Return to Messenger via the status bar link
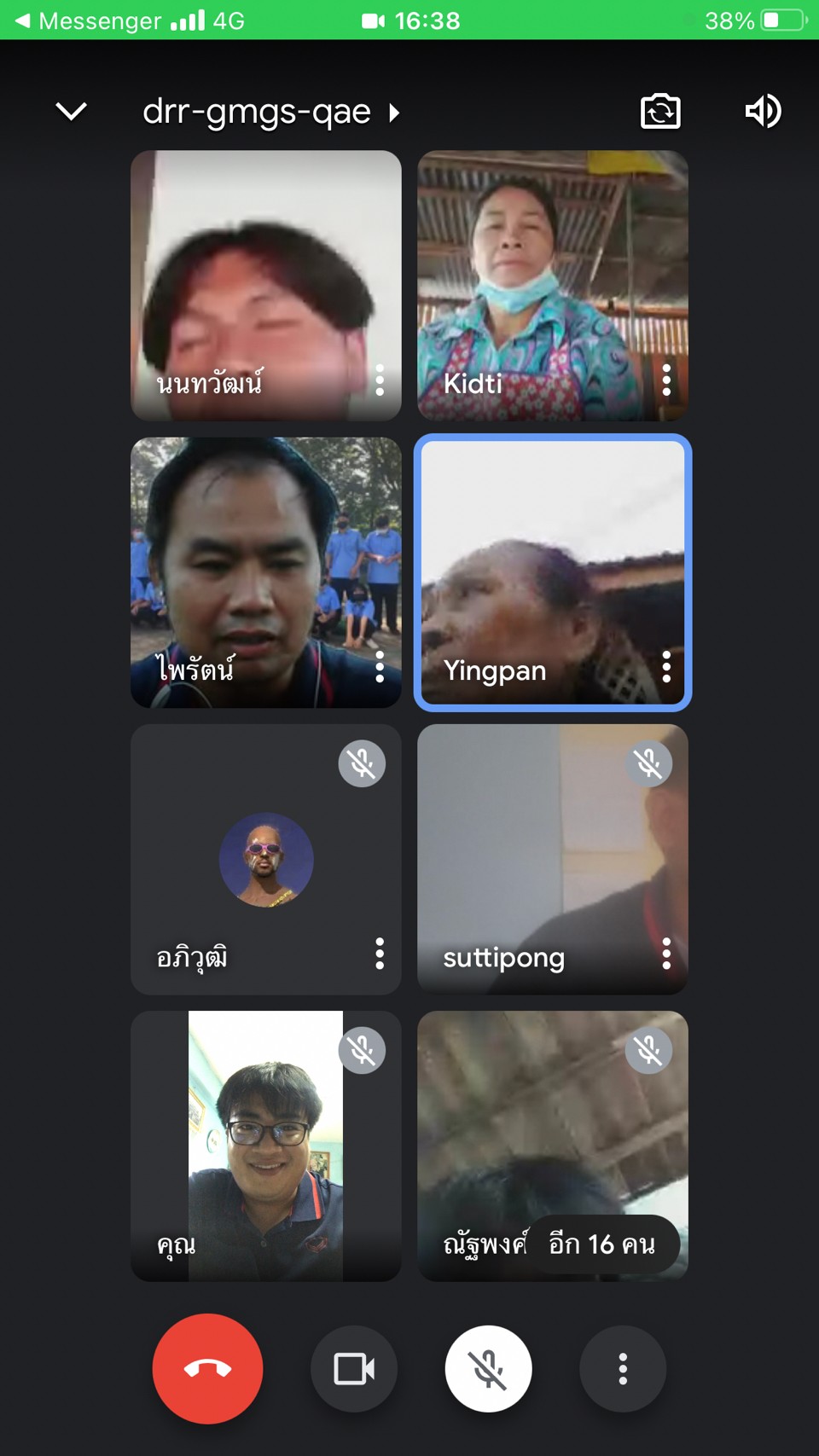819x1456 pixels. point(89,20)
